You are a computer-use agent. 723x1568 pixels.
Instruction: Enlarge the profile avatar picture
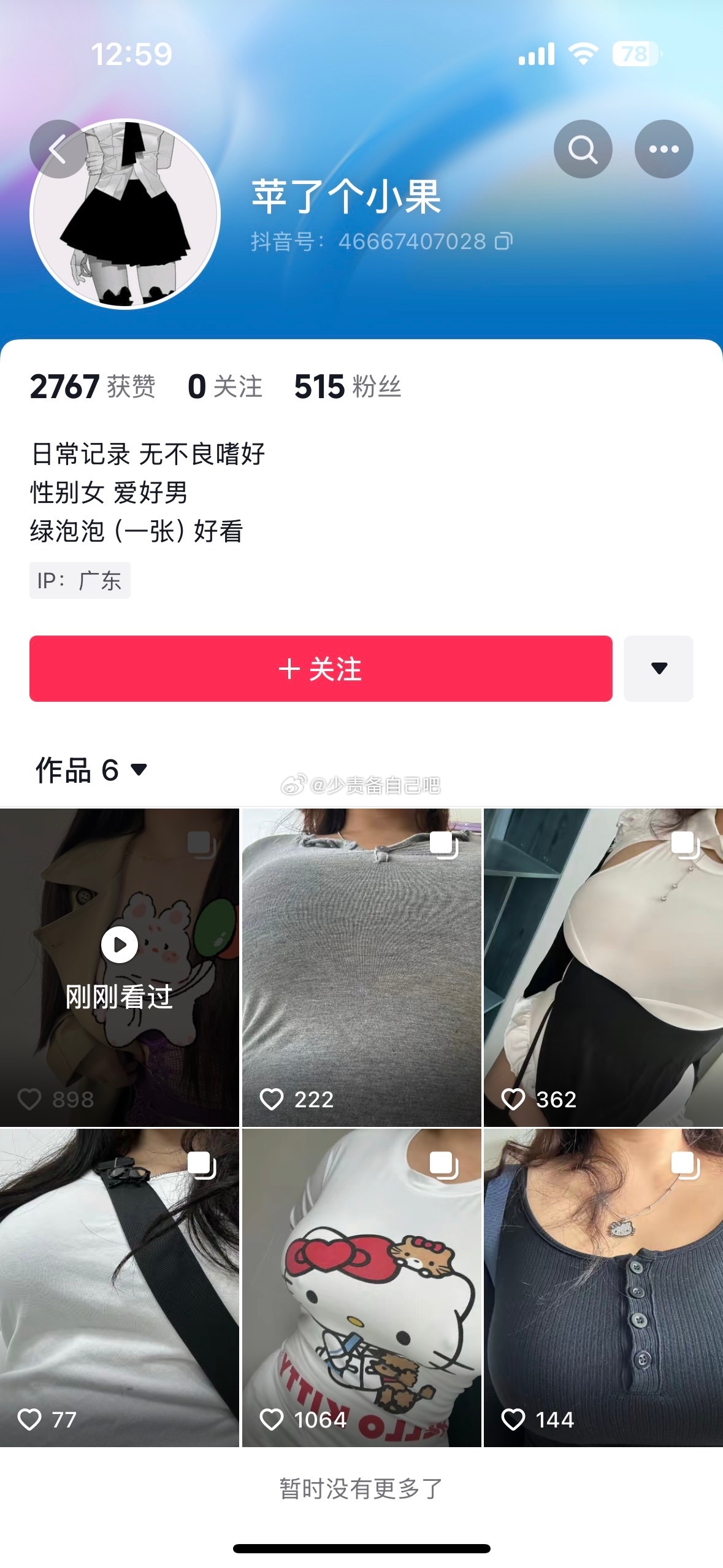tap(126, 215)
